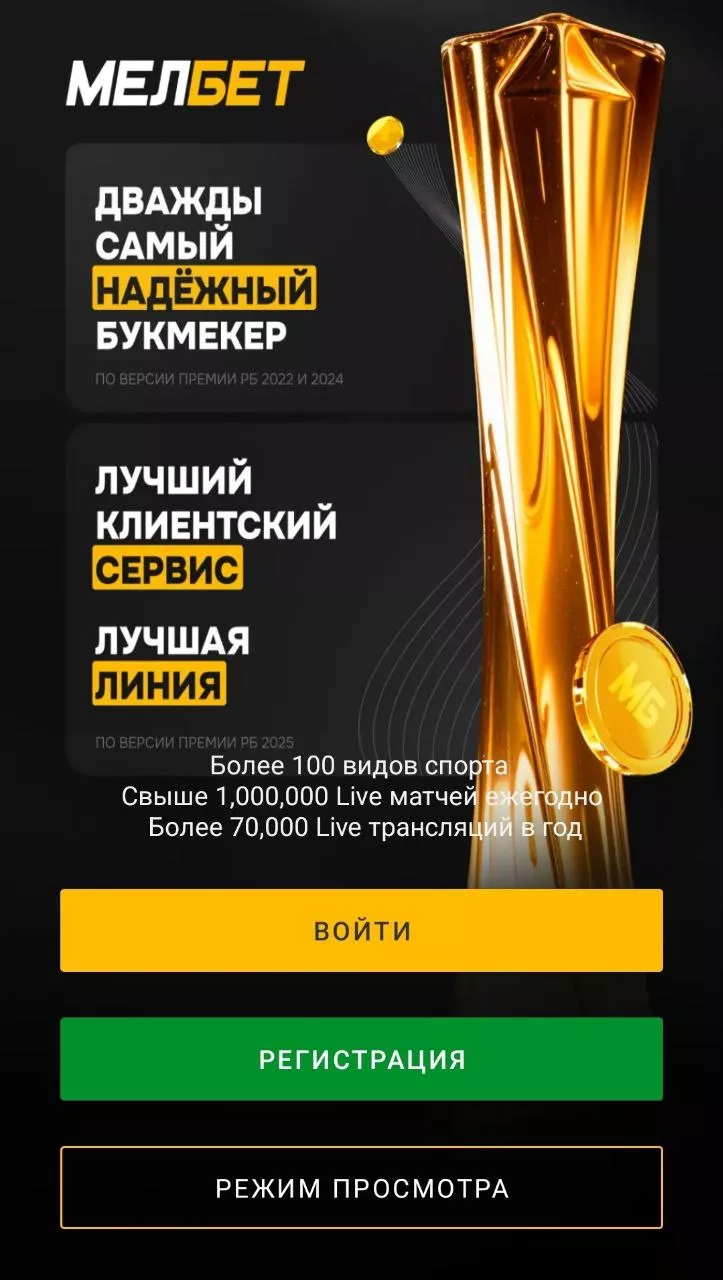The height and width of the screenshot is (1280, 723).
Task: Enter РЕЖИМ ПРОСМОТРА browsing mode
Action: (361, 1189)
